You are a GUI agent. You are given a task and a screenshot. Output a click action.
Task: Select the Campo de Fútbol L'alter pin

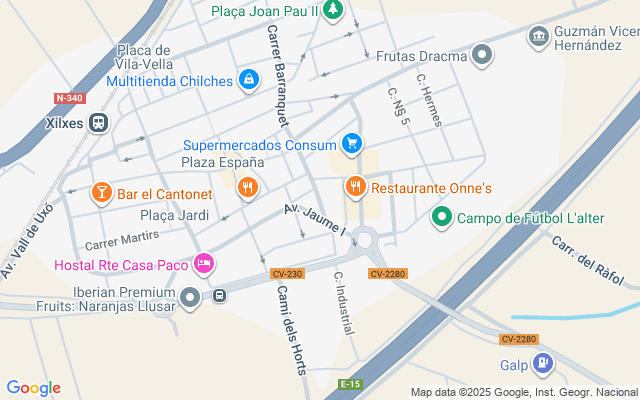[x=441, y=216]
